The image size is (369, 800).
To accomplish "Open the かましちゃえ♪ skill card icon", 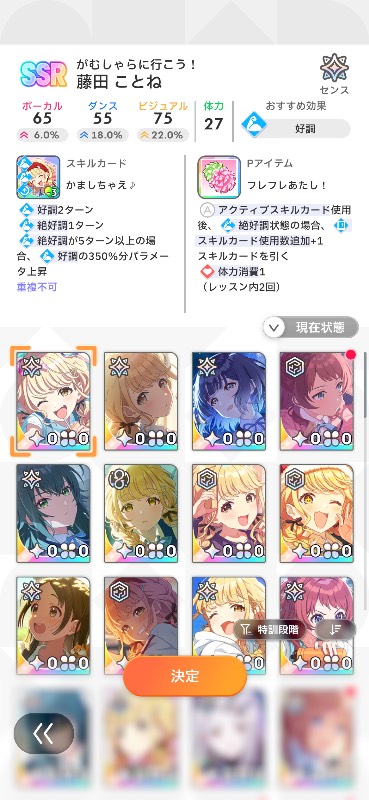I will click(38, 178).
